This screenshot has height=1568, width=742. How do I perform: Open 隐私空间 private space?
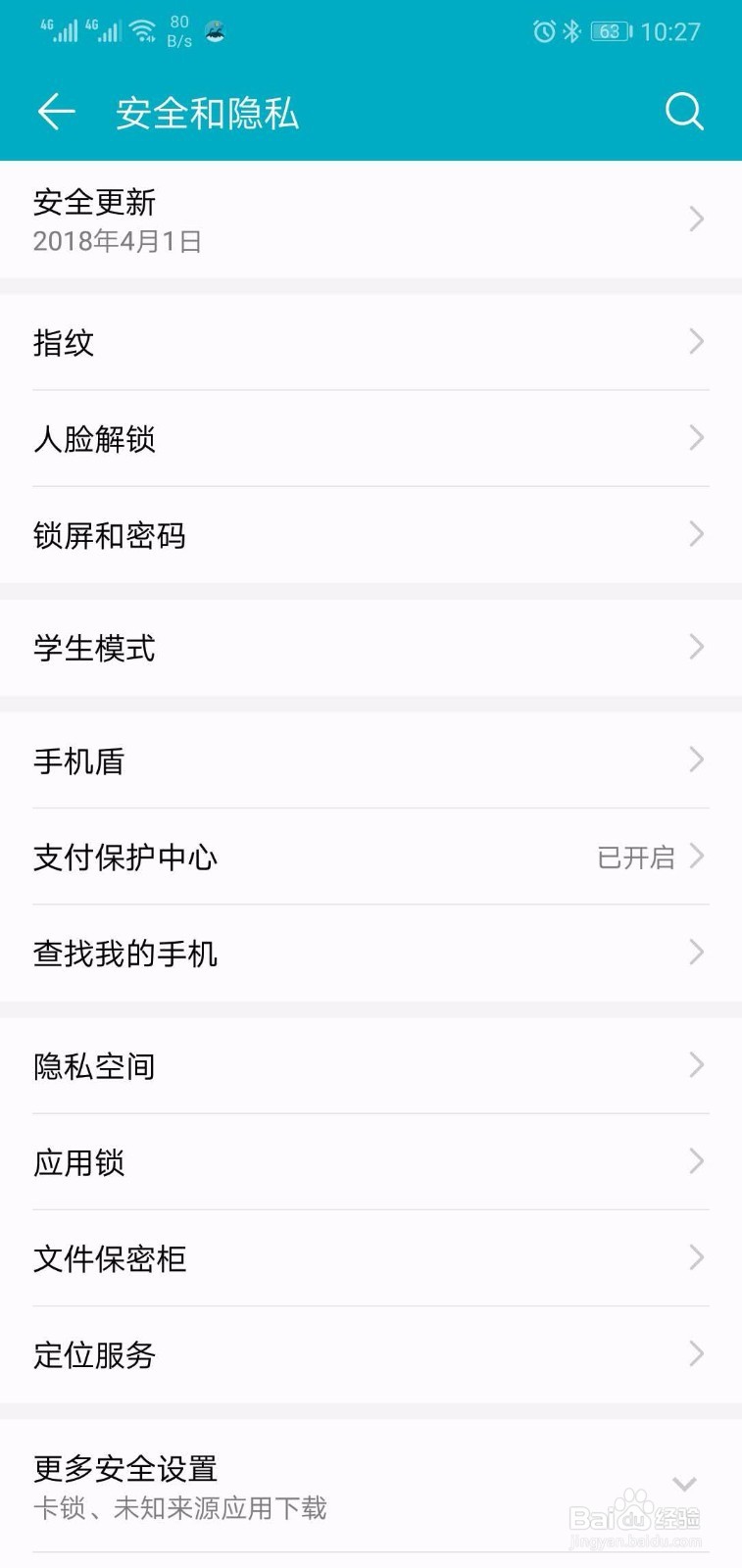[371, 1065]
